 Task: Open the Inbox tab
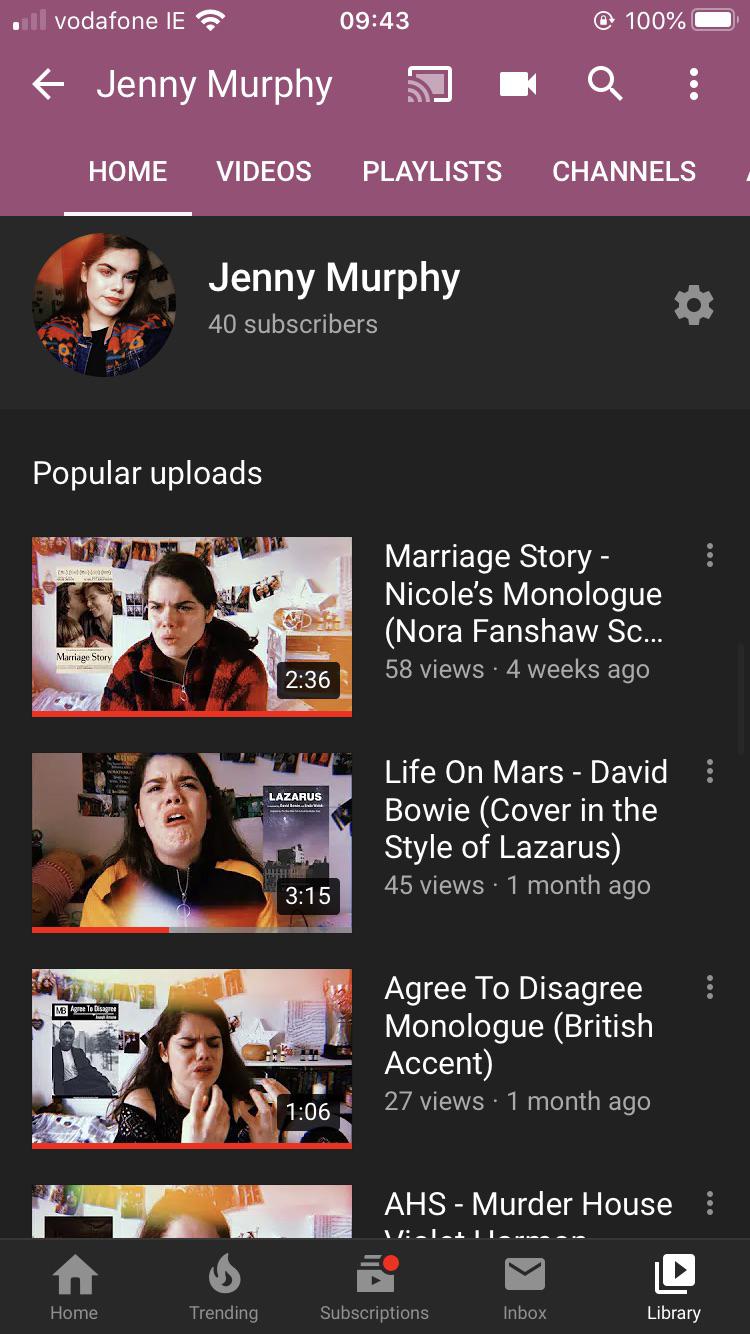[x=525, y=1289]
